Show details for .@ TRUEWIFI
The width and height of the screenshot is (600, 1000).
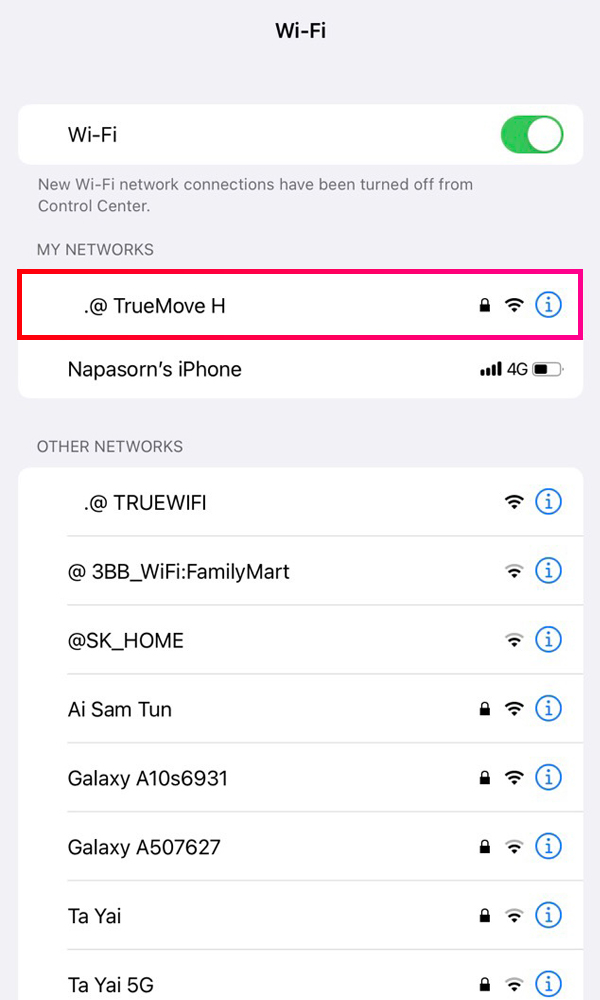pos(548,502)
